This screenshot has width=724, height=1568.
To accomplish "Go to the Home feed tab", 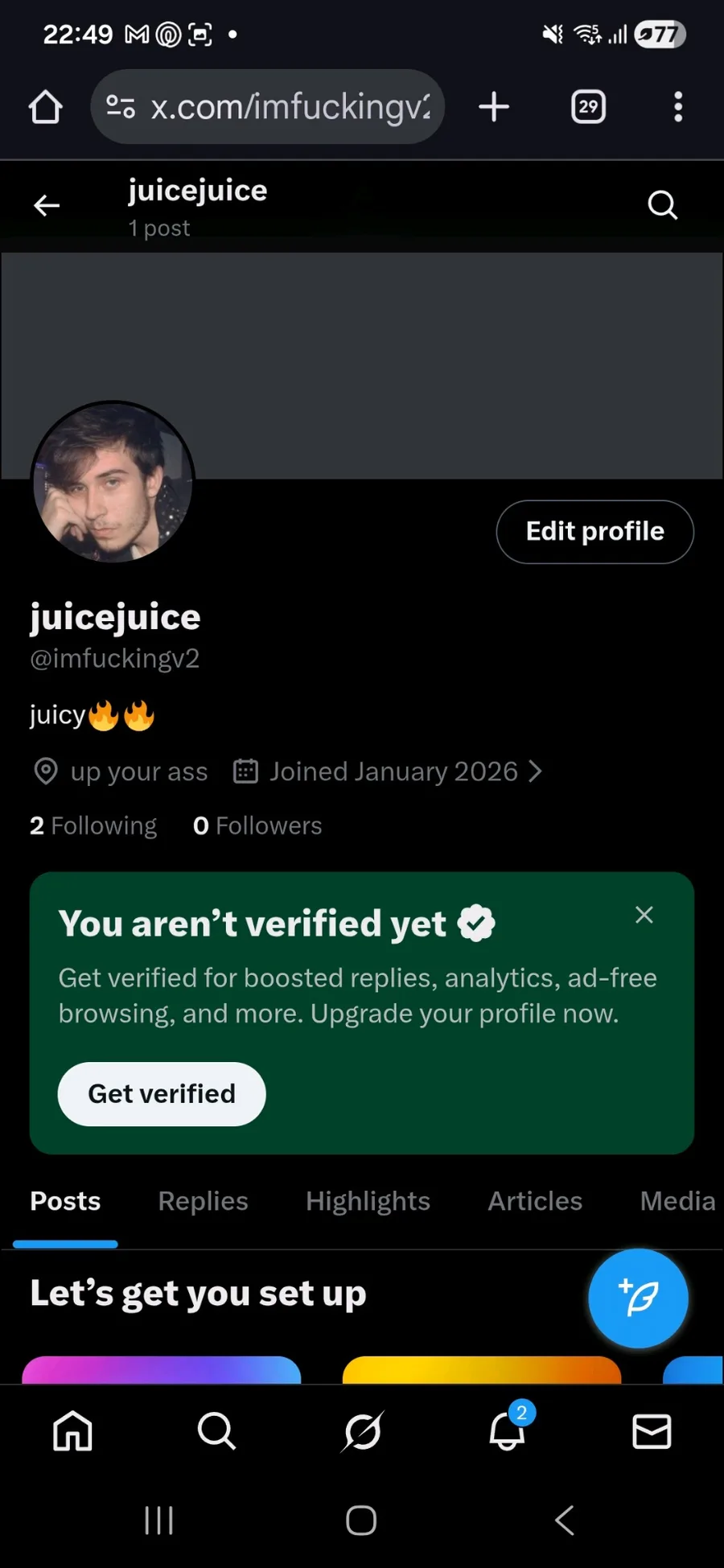I will (72, 1431).
